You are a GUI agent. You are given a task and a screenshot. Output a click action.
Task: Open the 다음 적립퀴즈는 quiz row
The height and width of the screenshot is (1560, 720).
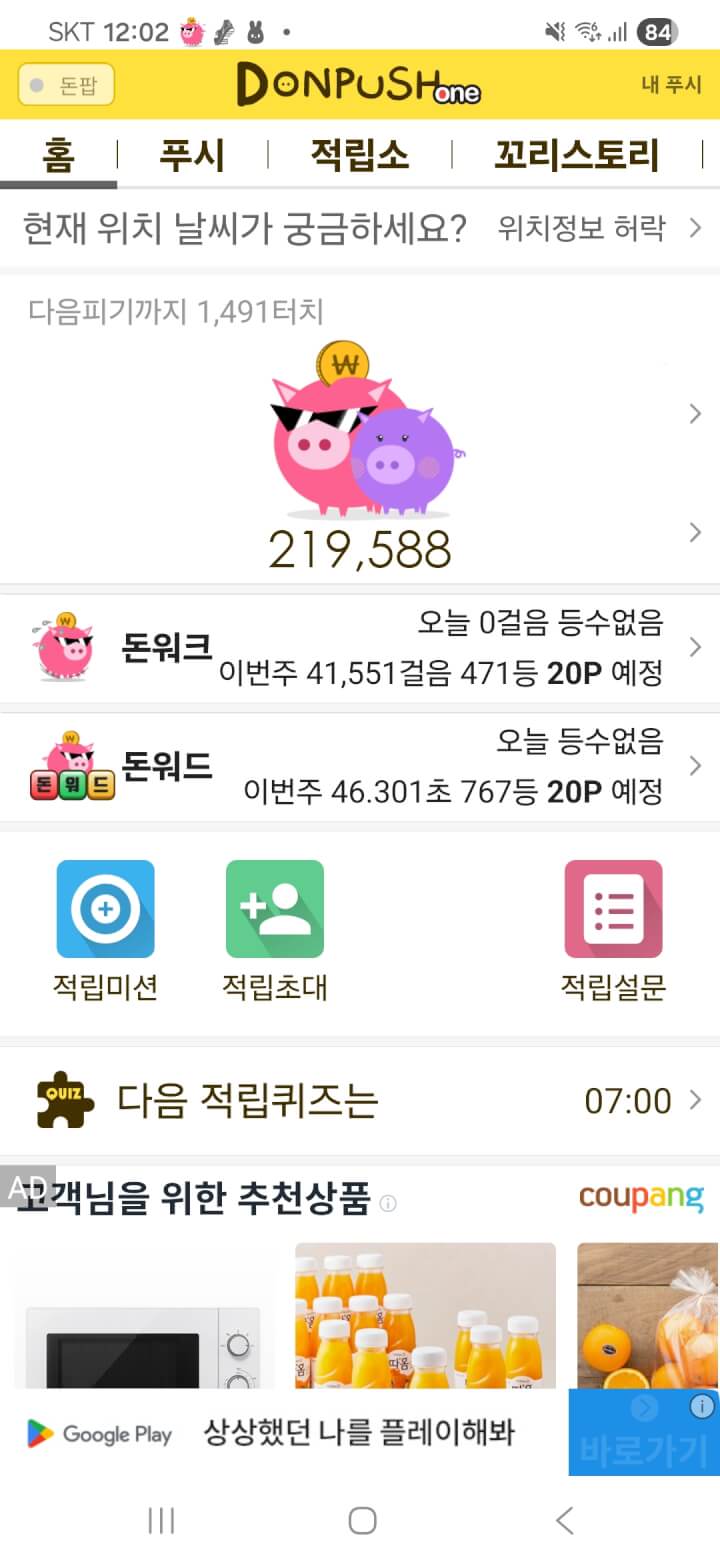tap(360, 1101)
